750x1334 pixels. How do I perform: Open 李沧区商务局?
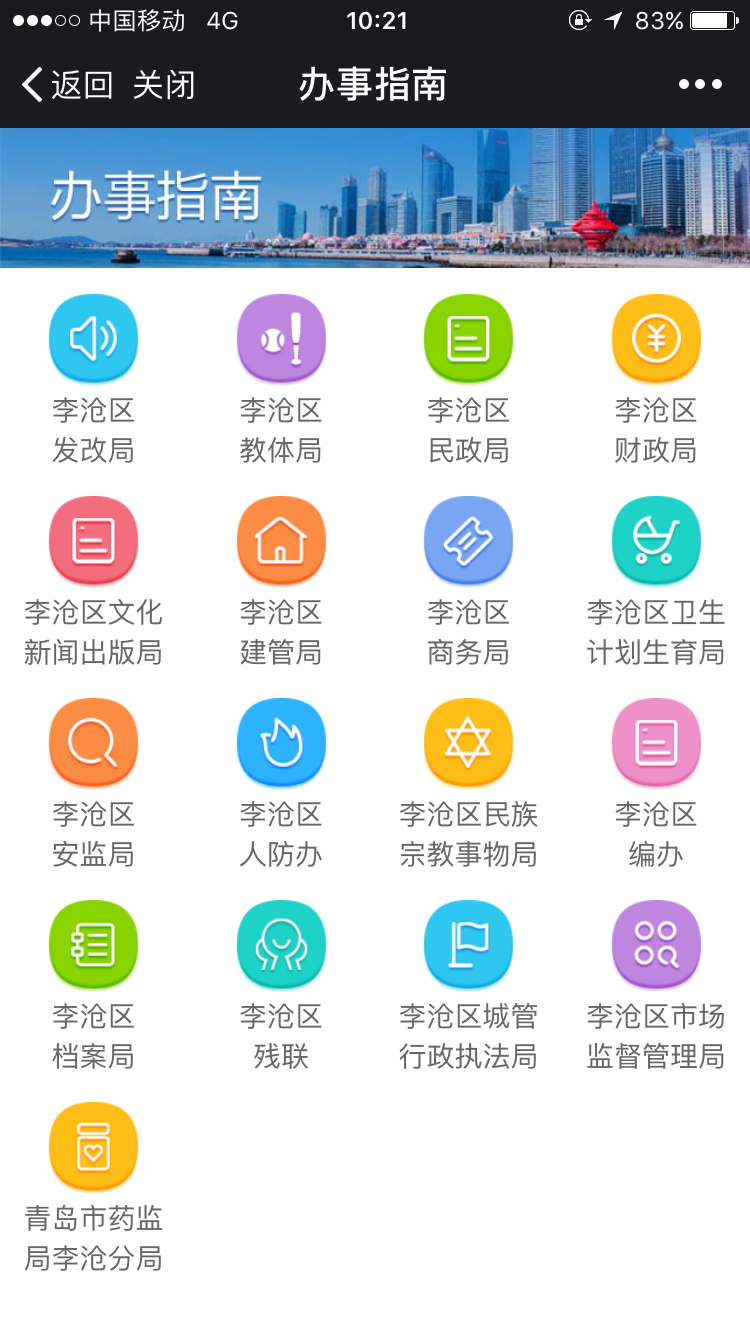coord(468,542)
